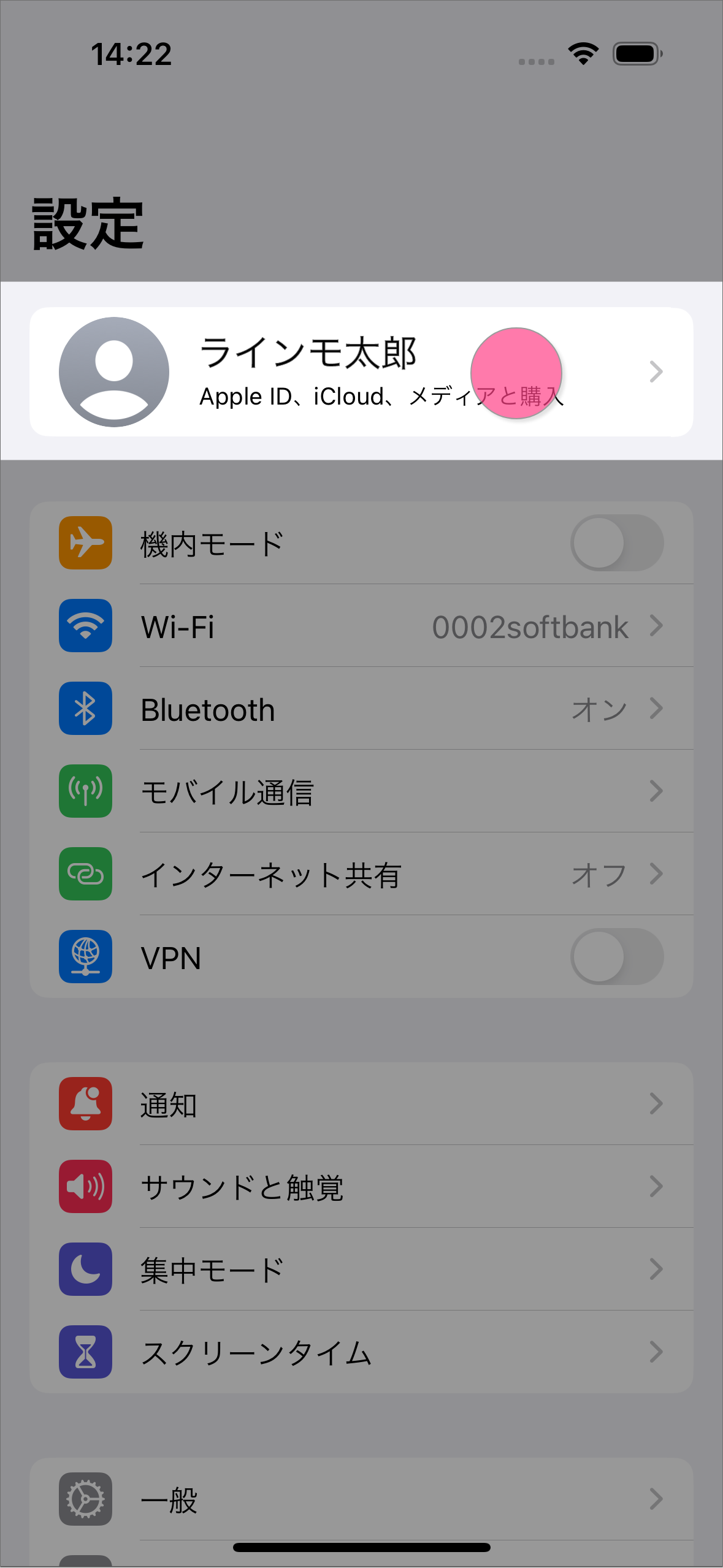Toggle 機内モード switch
This screenshot has width=723, height=1568.
tap(616, 543)
